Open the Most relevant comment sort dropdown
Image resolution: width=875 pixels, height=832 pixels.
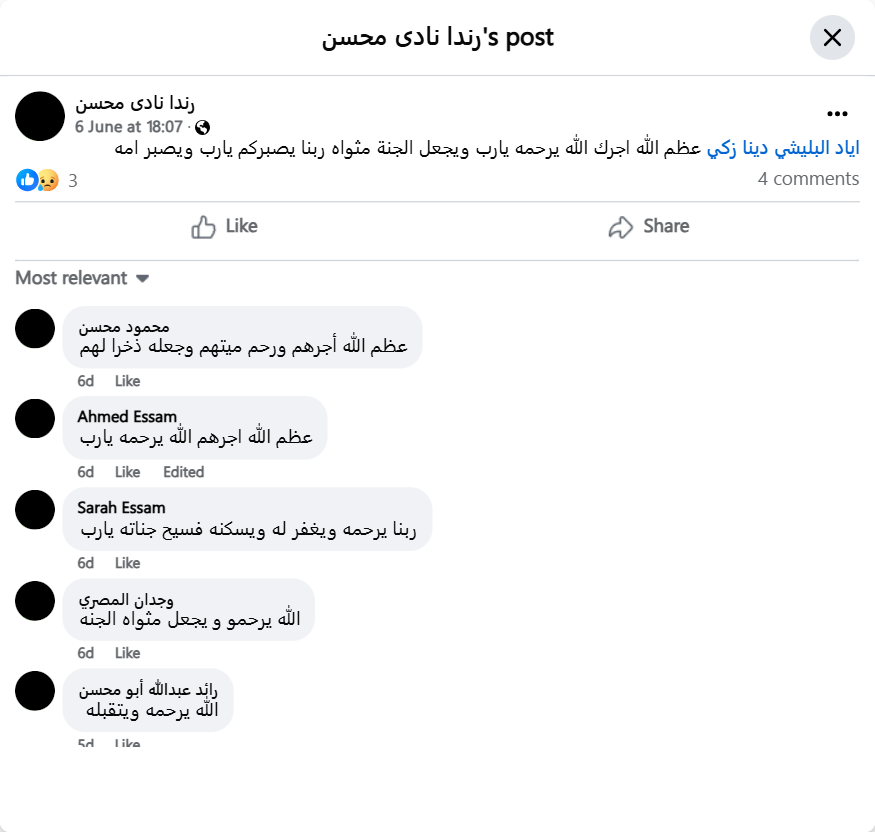[x=82, y=278]
